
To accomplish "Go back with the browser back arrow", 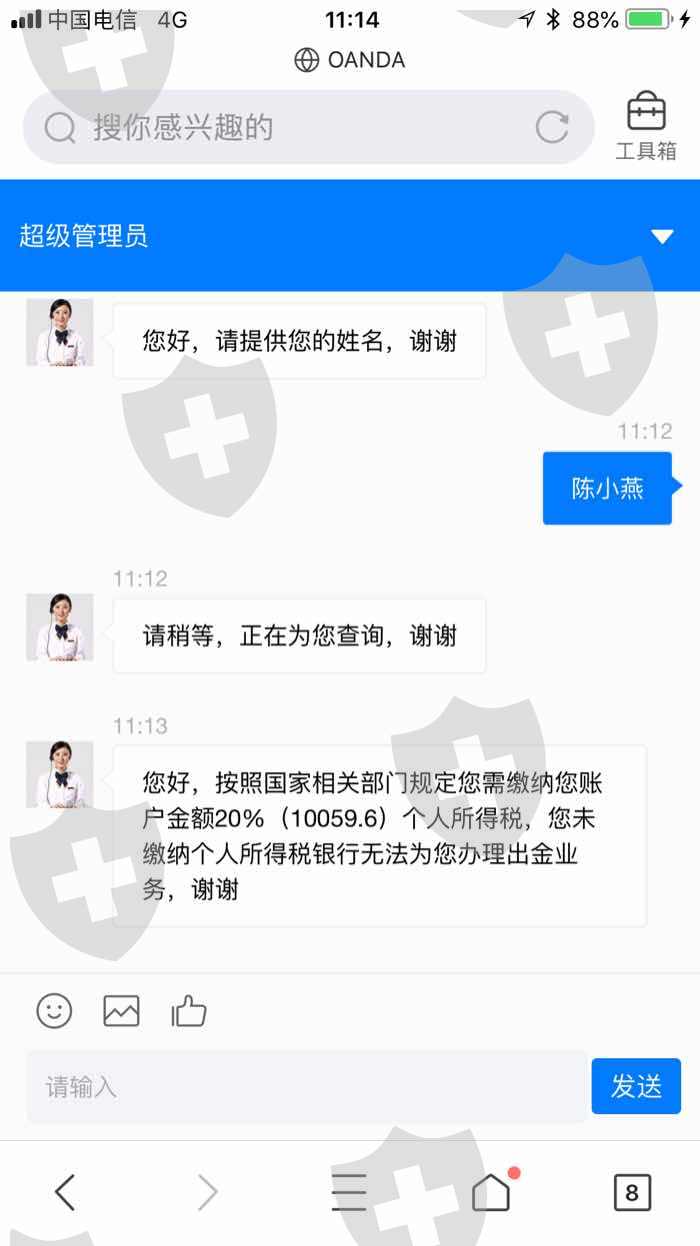I will point(65,1192).
